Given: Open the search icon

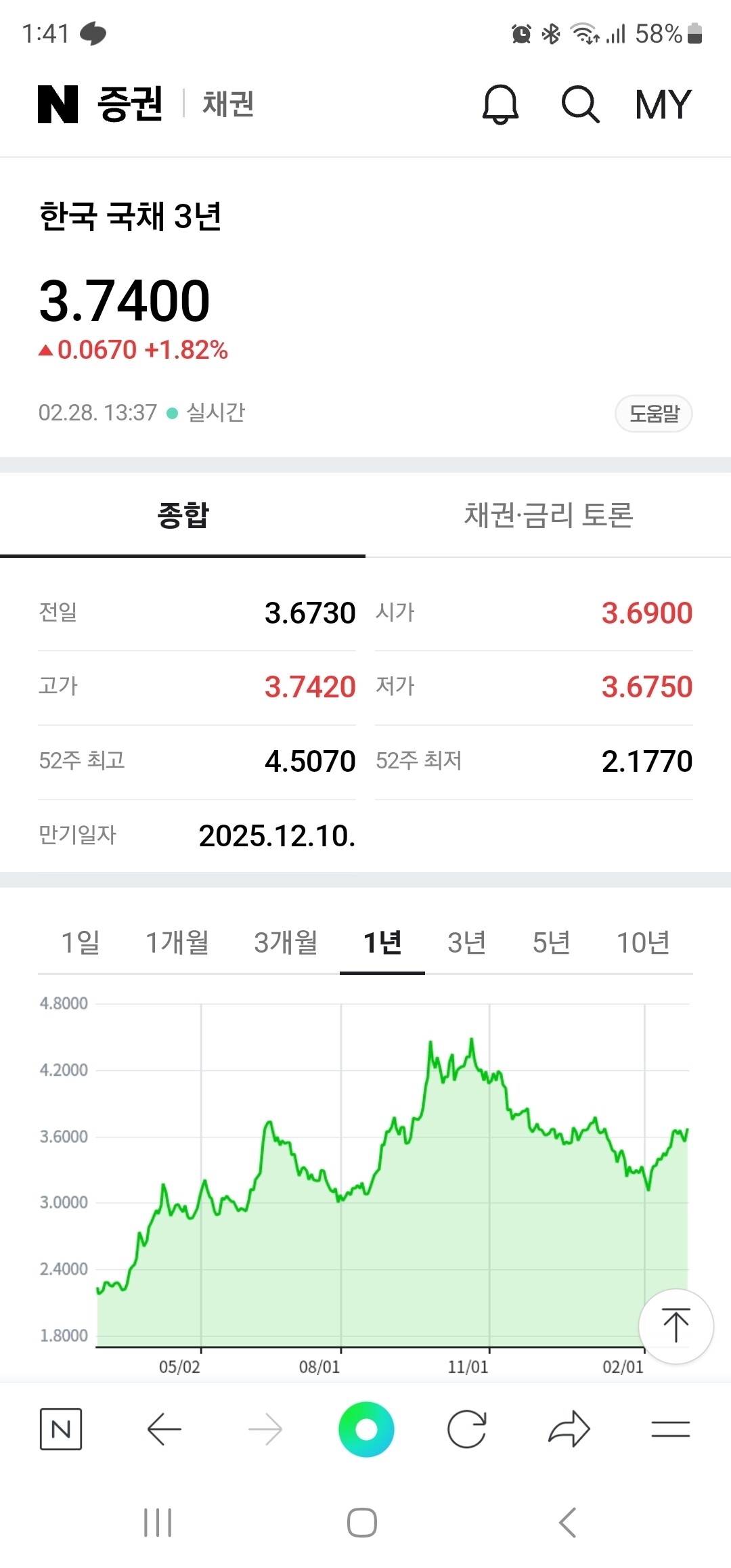Looking at the screenshot, I should [581, 105].
